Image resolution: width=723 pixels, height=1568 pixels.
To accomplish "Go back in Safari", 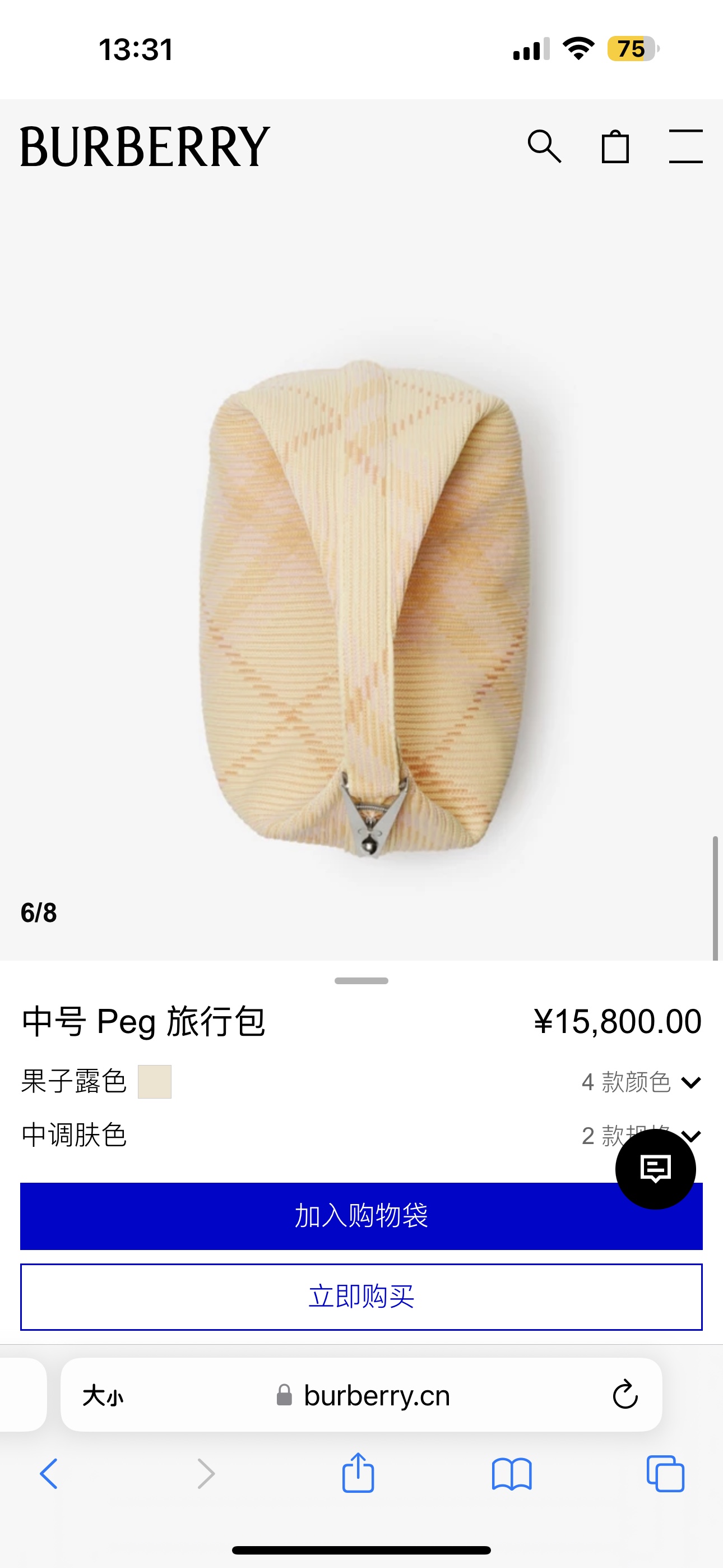I will pyautogui.click(x=49, y=1474).
